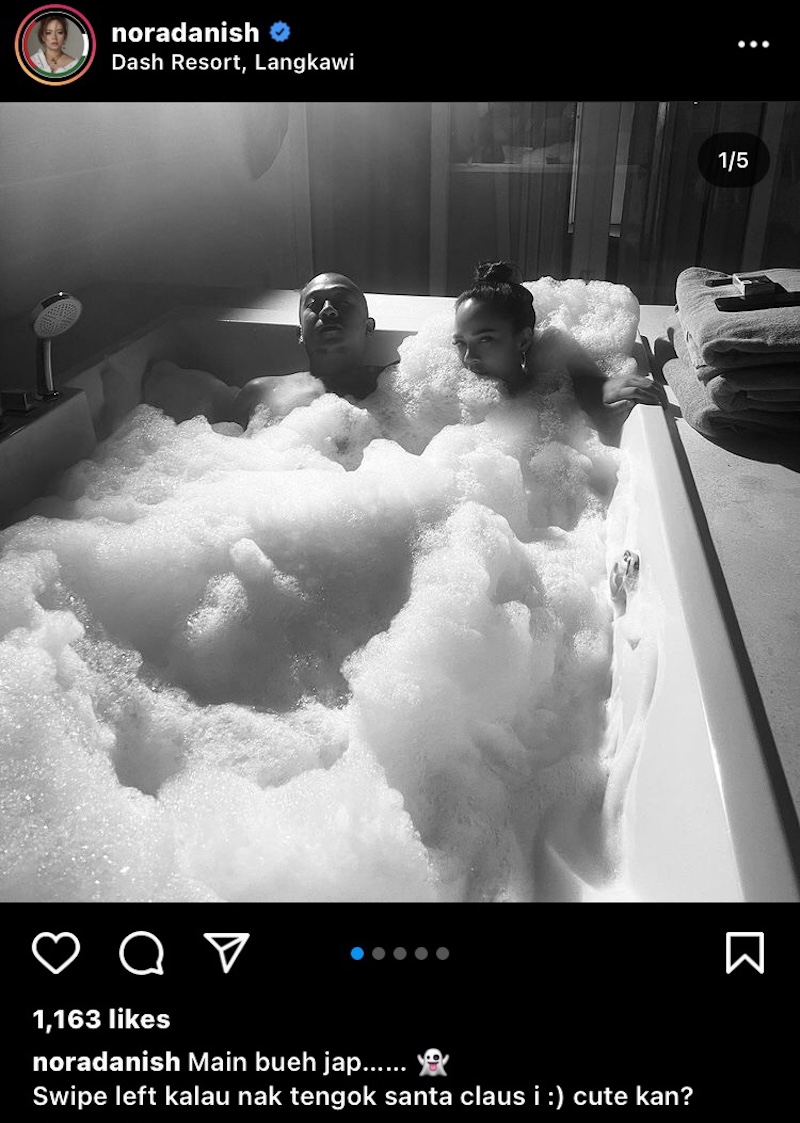
Task: Open comments via the speech bubble icon
Action: (141, 953)
